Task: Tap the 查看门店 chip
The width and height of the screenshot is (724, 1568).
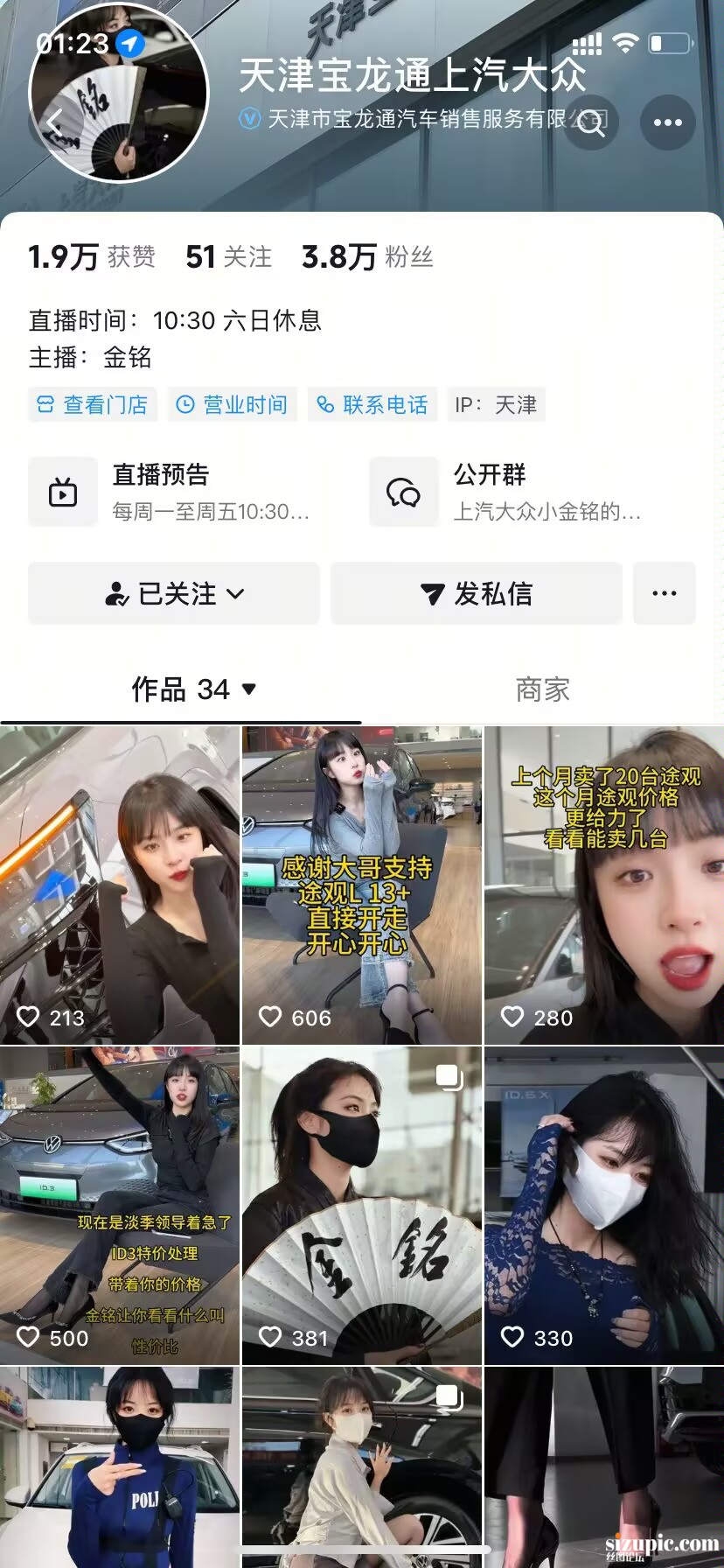Action: click(93, 404)
